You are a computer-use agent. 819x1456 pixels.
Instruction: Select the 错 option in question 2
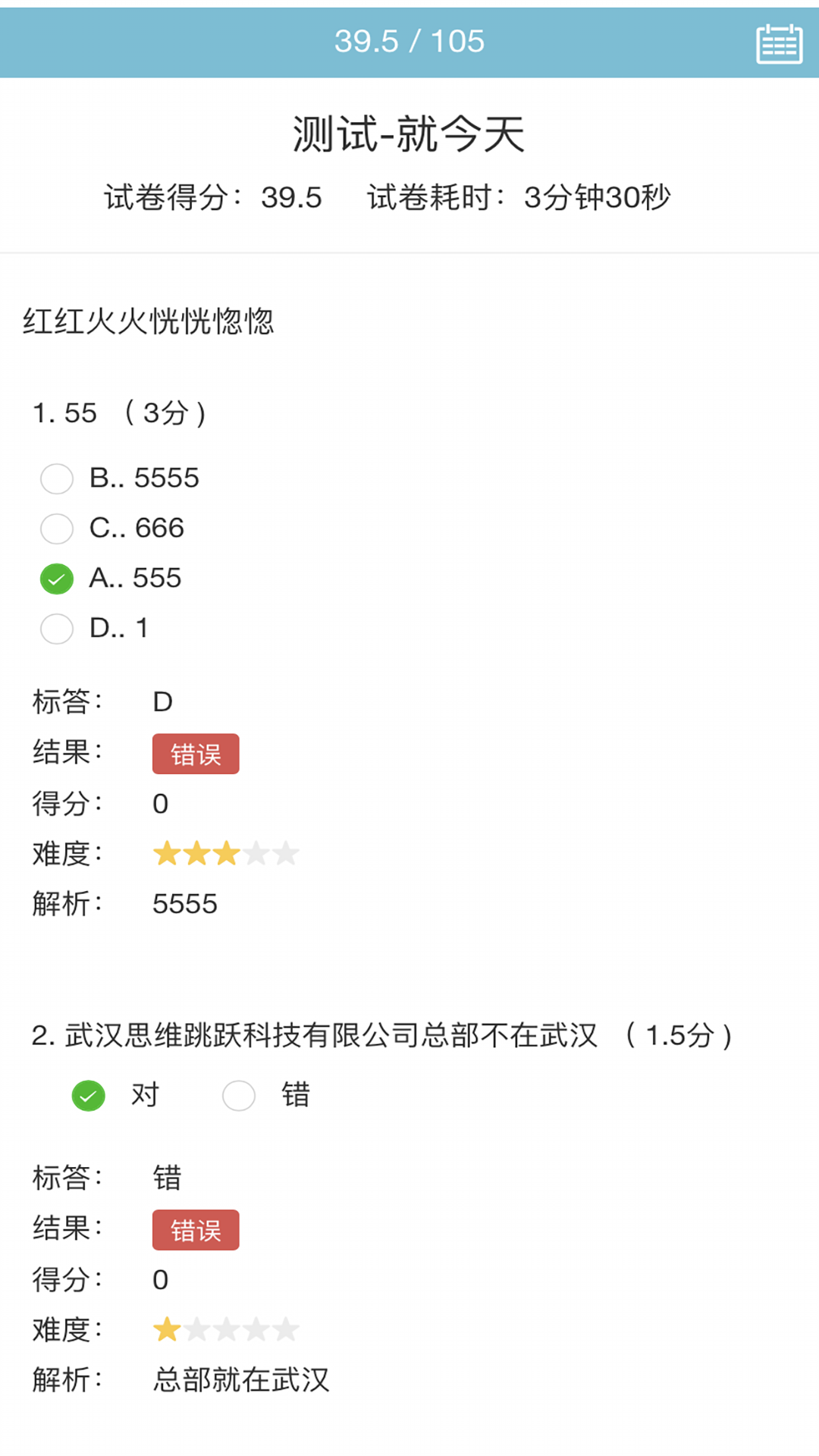click(x=239, y=1096)
